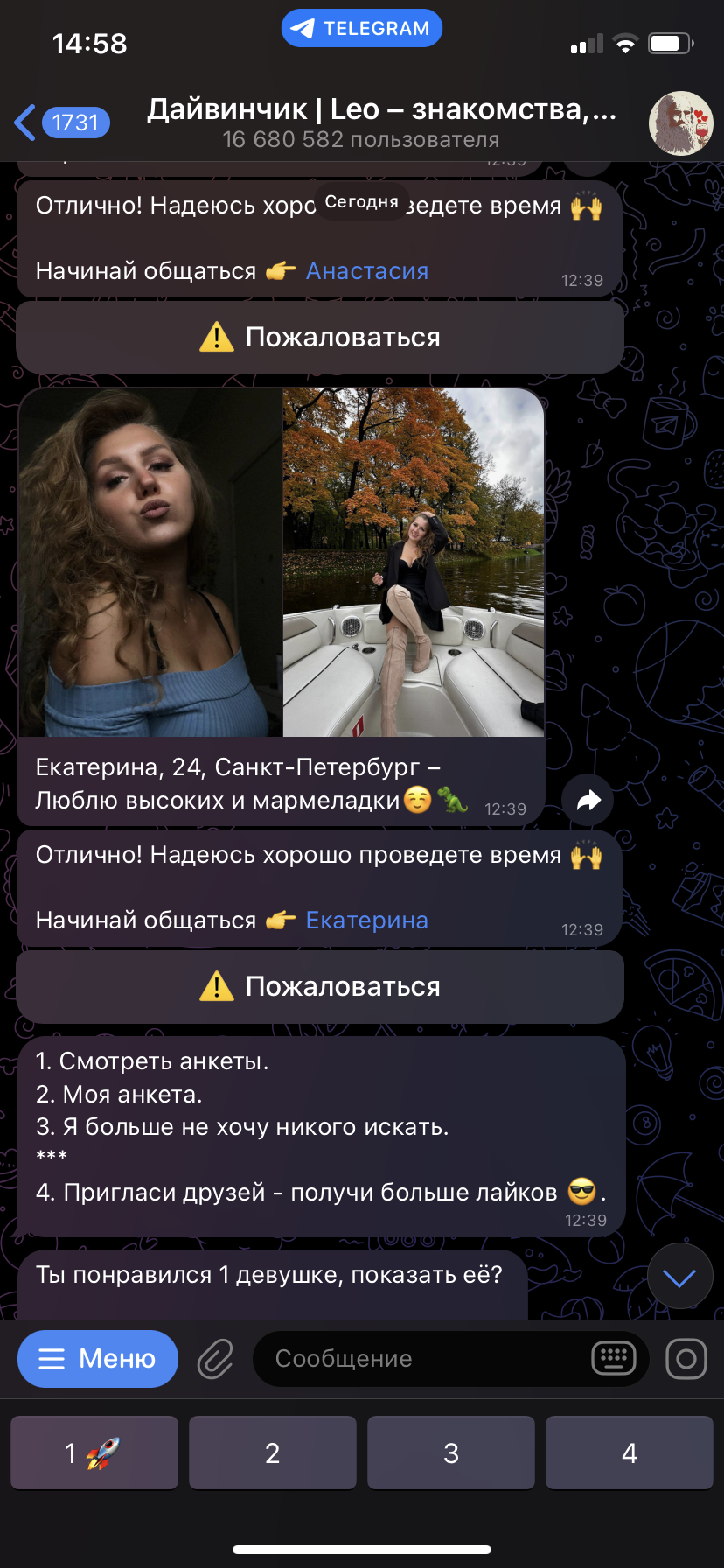Image resolution: width=724 pixels, height=1568 pixels.
Task: Open the camera from the message bar
Action: point(686,1359)
